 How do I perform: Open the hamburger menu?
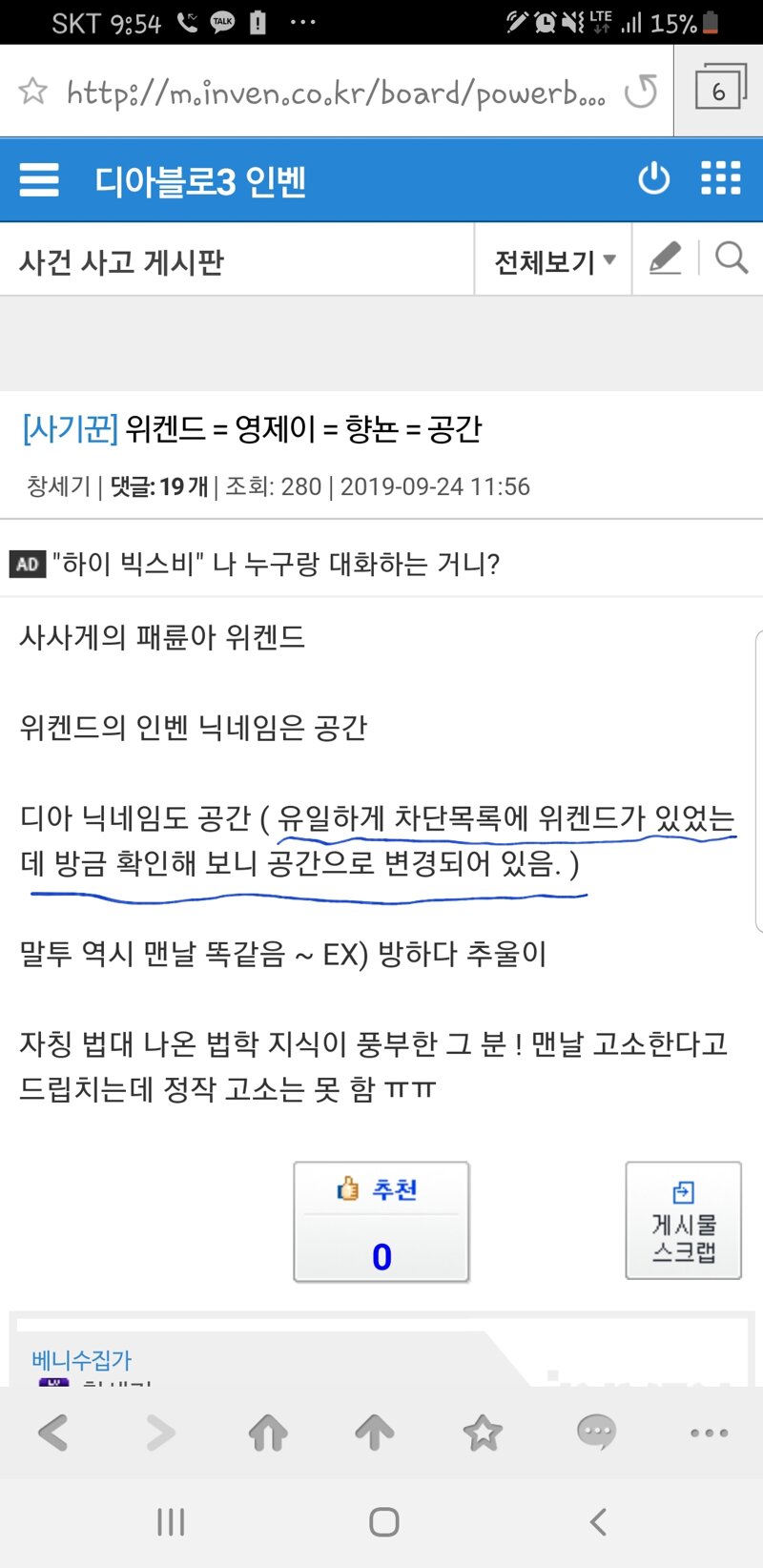point(39,179)
